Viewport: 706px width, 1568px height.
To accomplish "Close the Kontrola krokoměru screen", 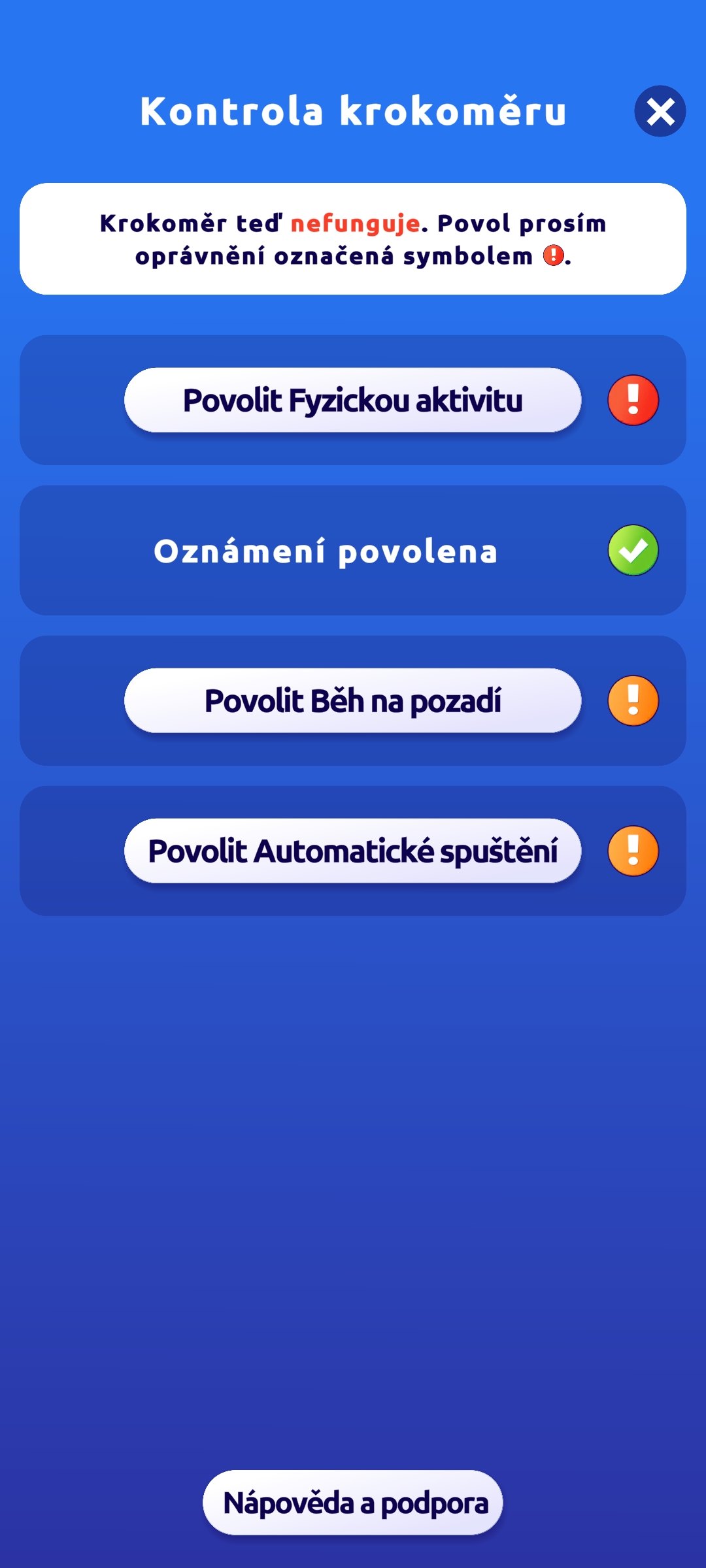I will (x=660, y=111).
